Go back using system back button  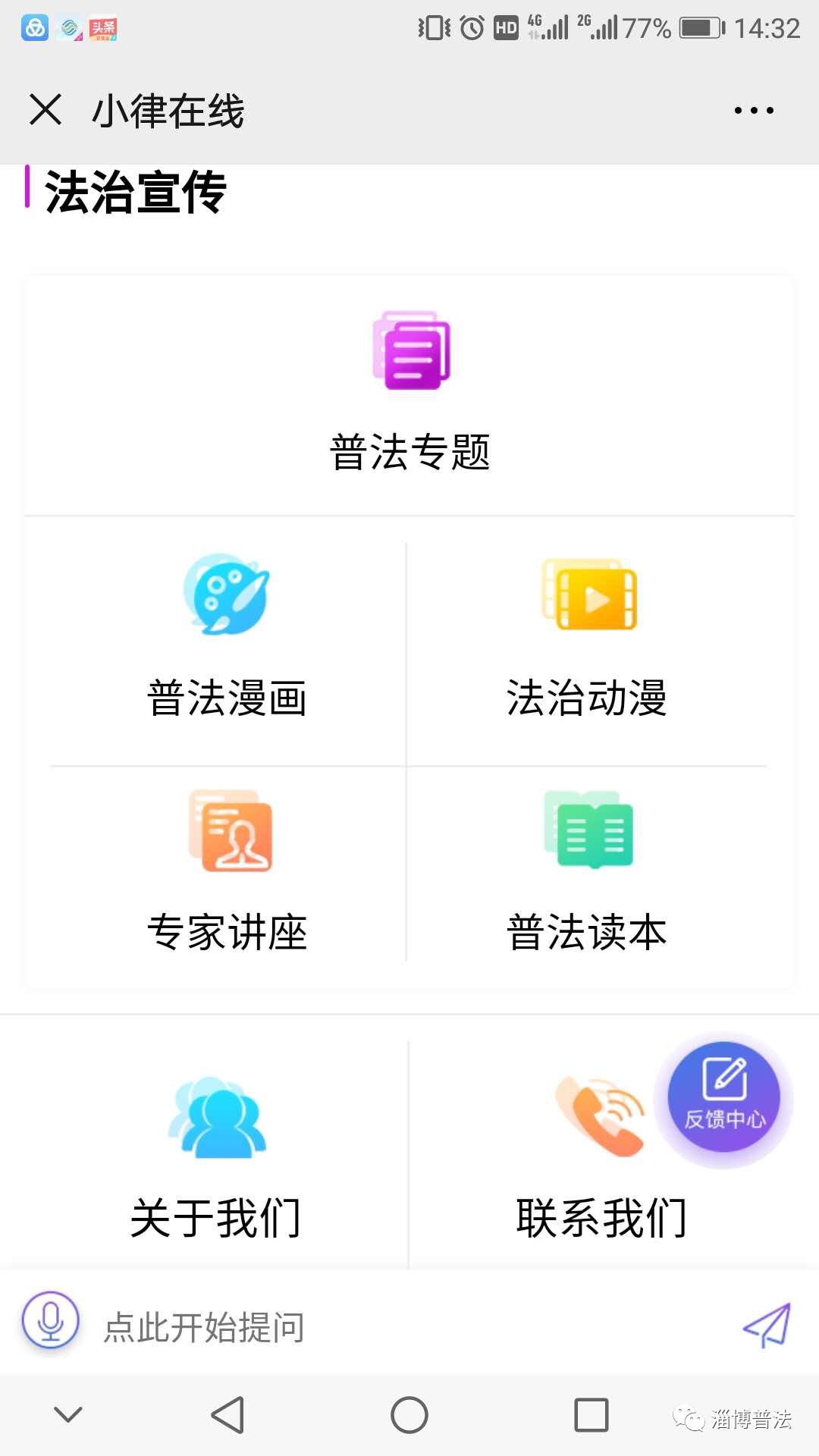[227, 1415]
